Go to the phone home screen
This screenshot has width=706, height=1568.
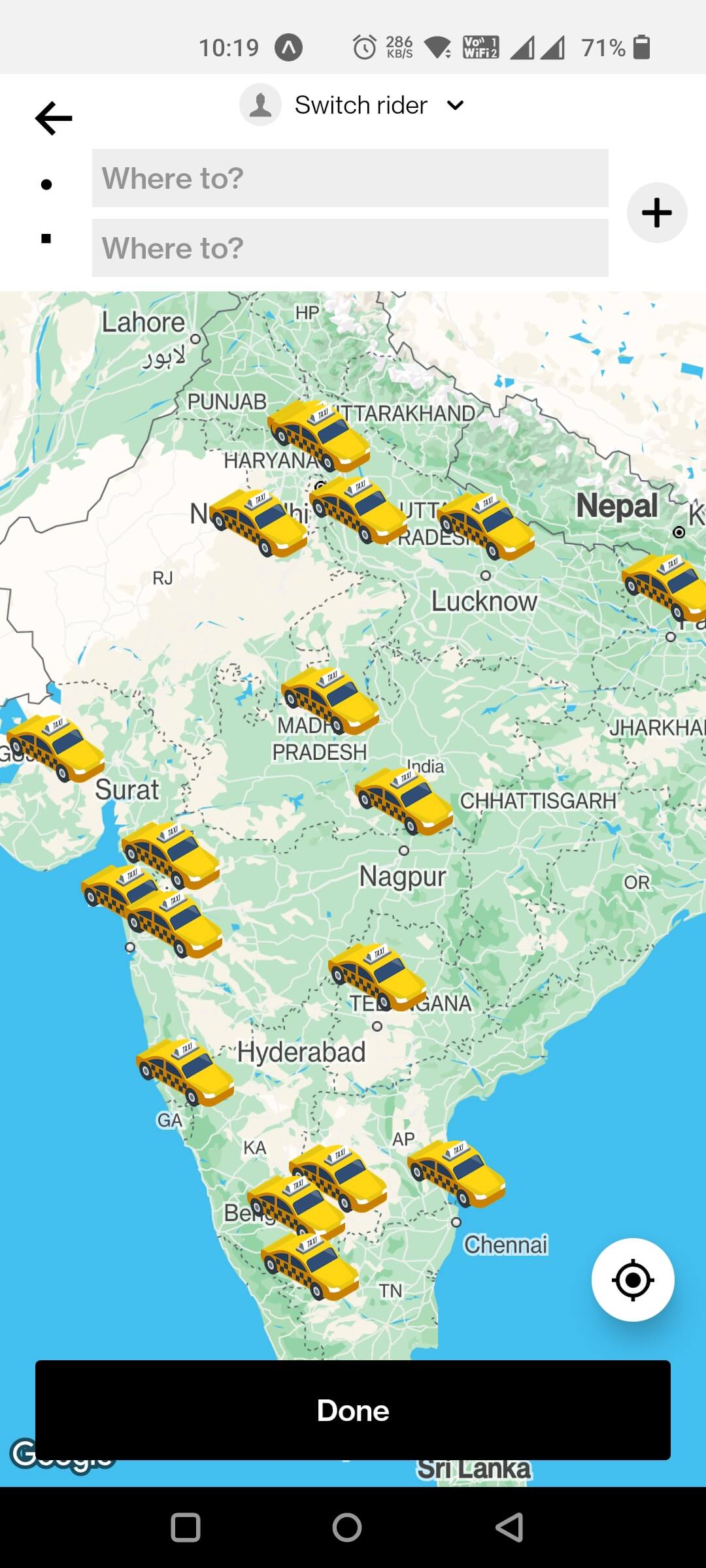(347, 1528)
